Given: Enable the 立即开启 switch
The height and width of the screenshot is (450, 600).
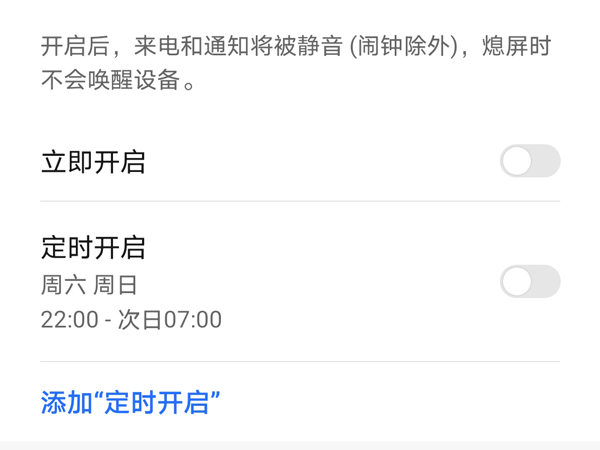Looking at the screenshot, I should (x=530, y=161).
